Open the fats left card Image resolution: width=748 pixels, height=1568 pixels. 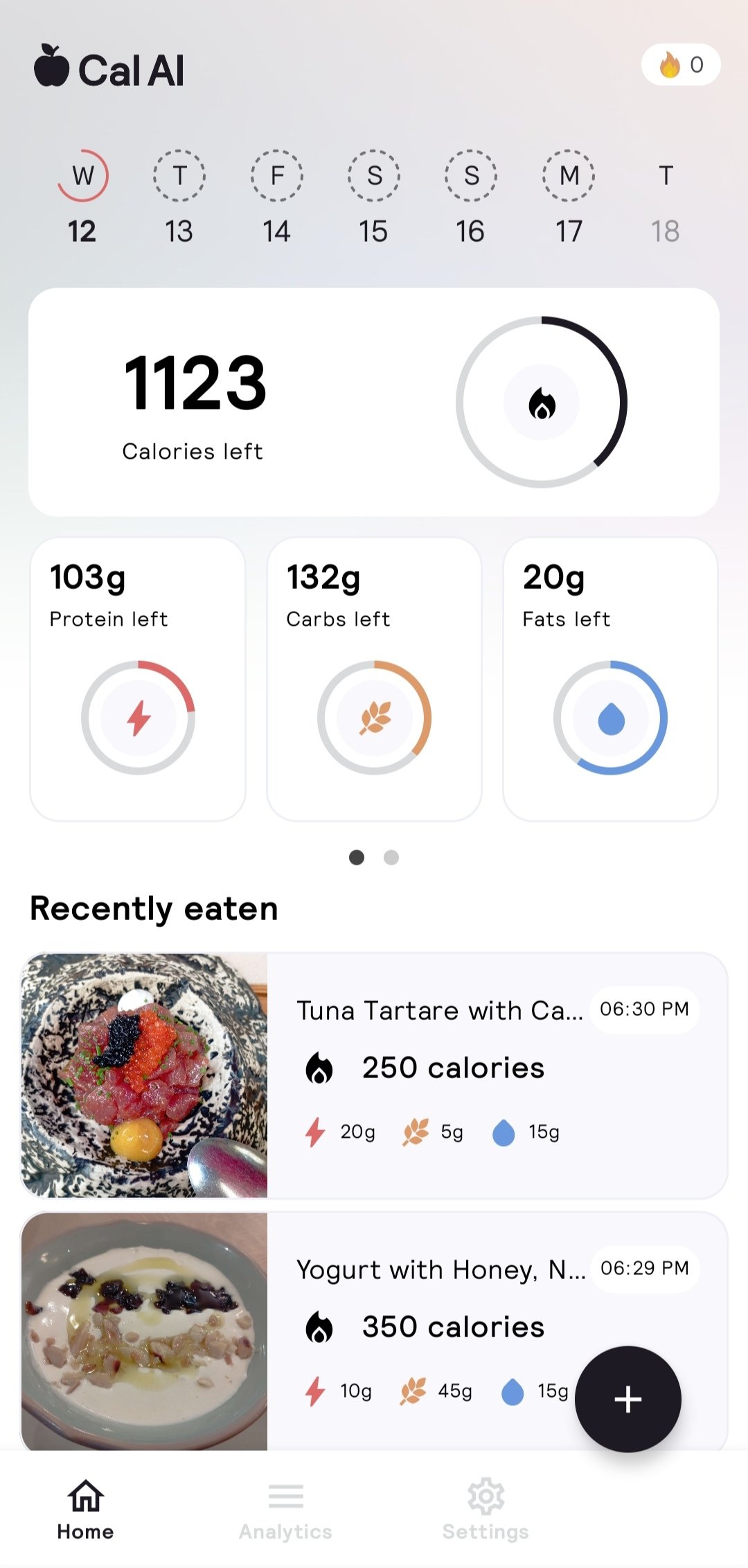point(610,679)
